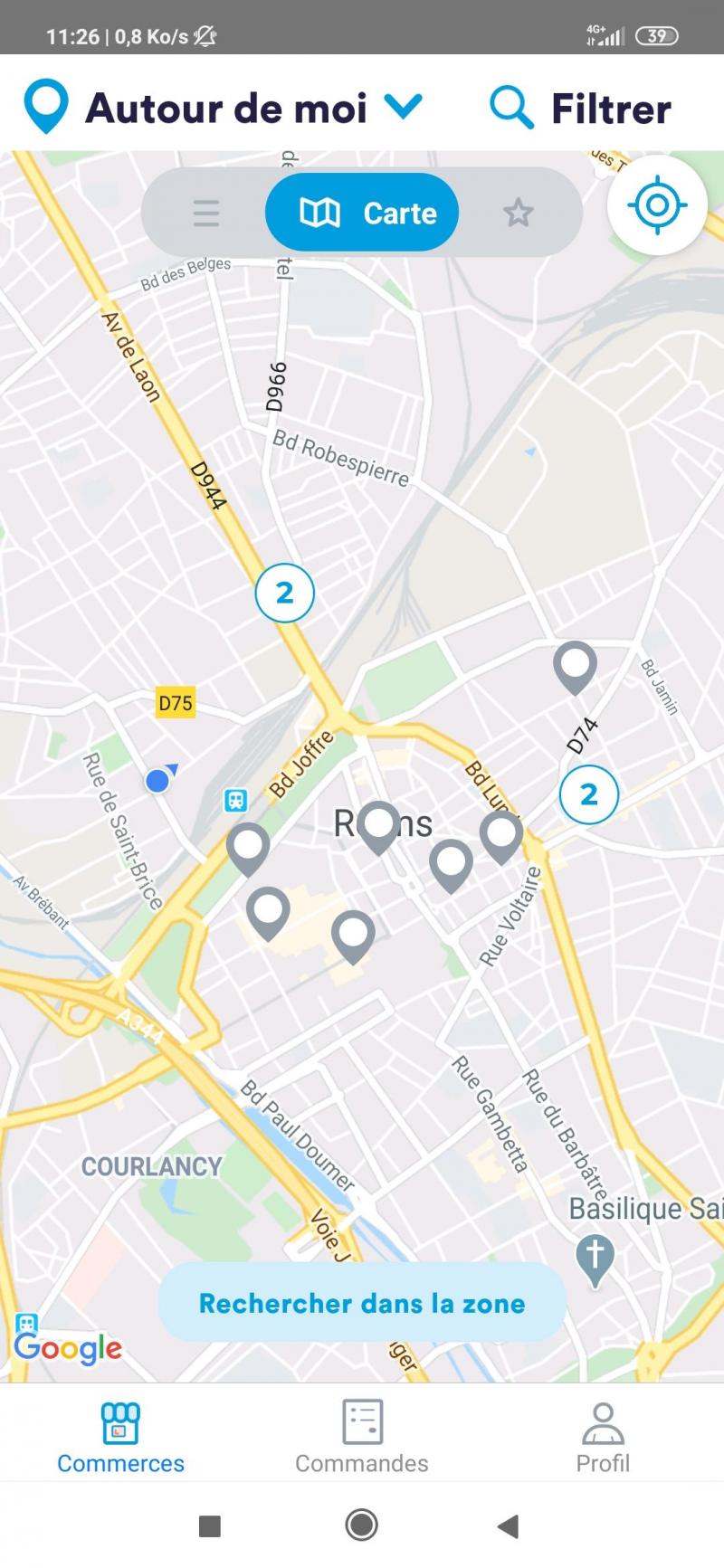Return to the system home screen

(x=362, y=1525)
